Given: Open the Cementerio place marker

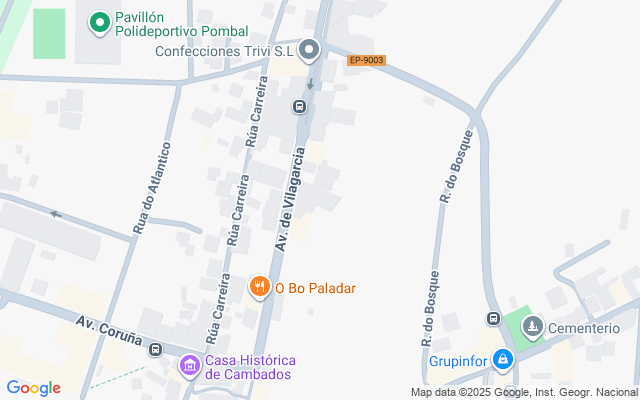Looking at the screenshot, I should tap(534, 327).
